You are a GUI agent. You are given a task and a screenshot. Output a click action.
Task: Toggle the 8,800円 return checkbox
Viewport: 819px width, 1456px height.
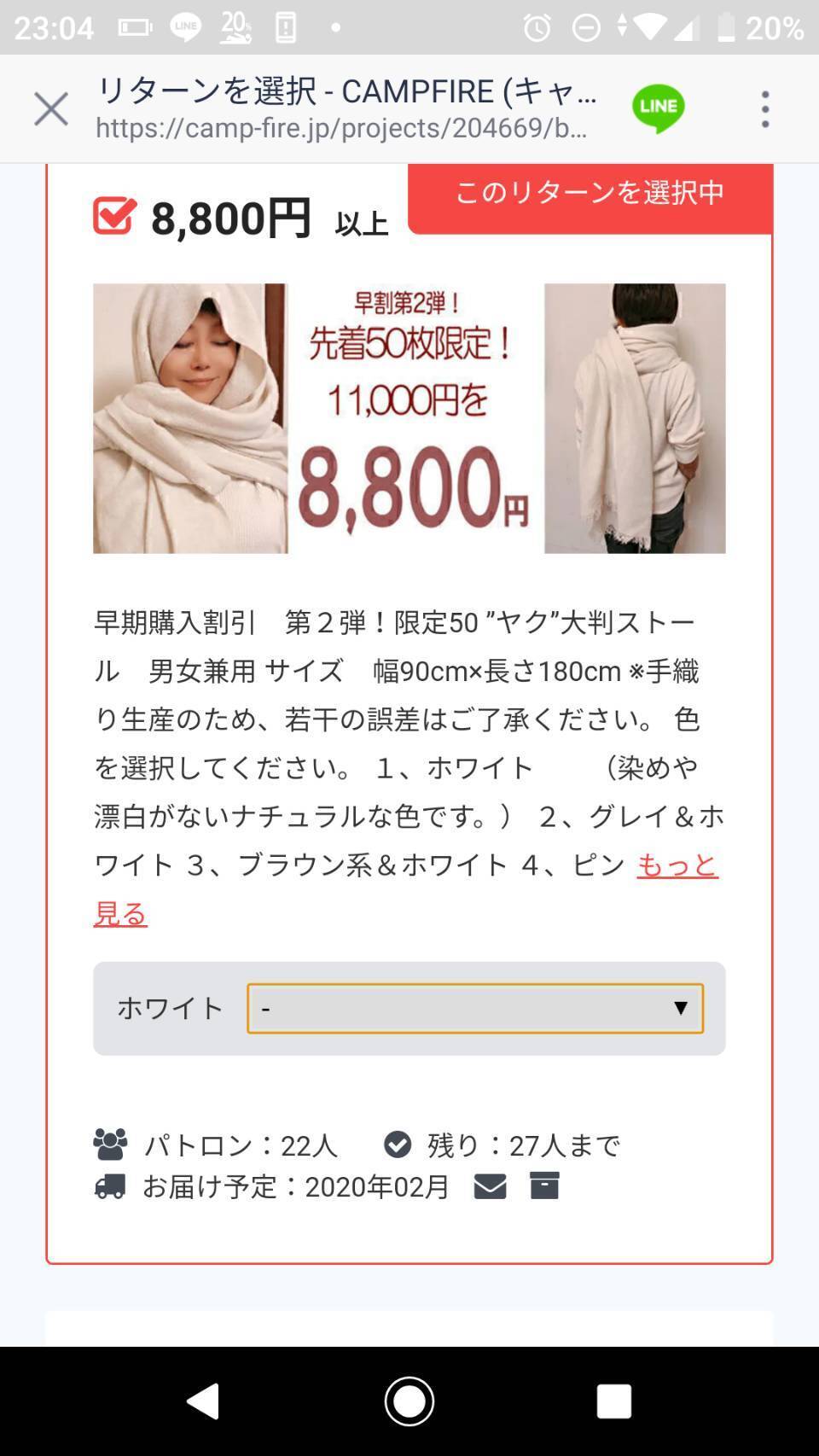point(114,217)
